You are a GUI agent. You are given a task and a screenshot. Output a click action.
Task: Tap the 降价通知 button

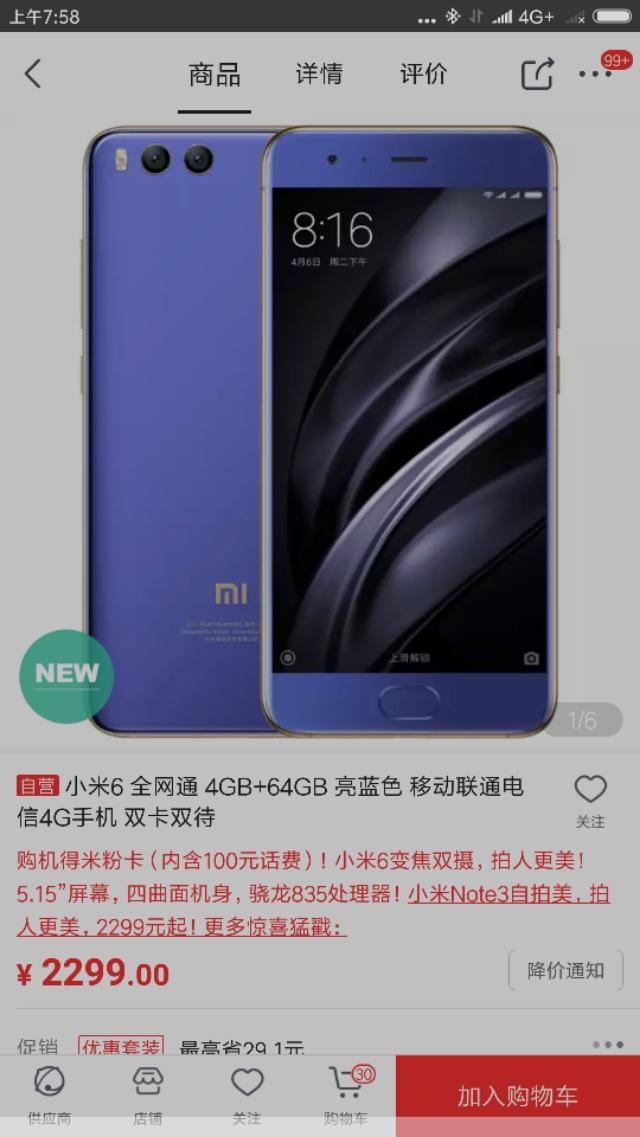(x=565, y=970)
